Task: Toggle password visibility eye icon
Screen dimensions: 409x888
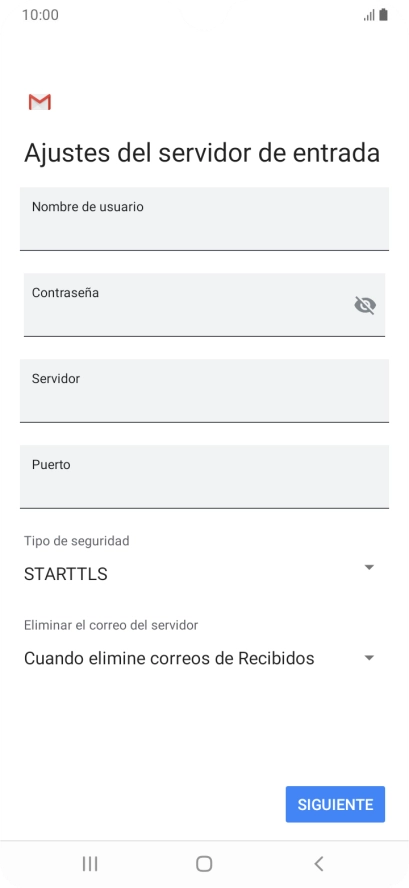Action: pos(365,306)
